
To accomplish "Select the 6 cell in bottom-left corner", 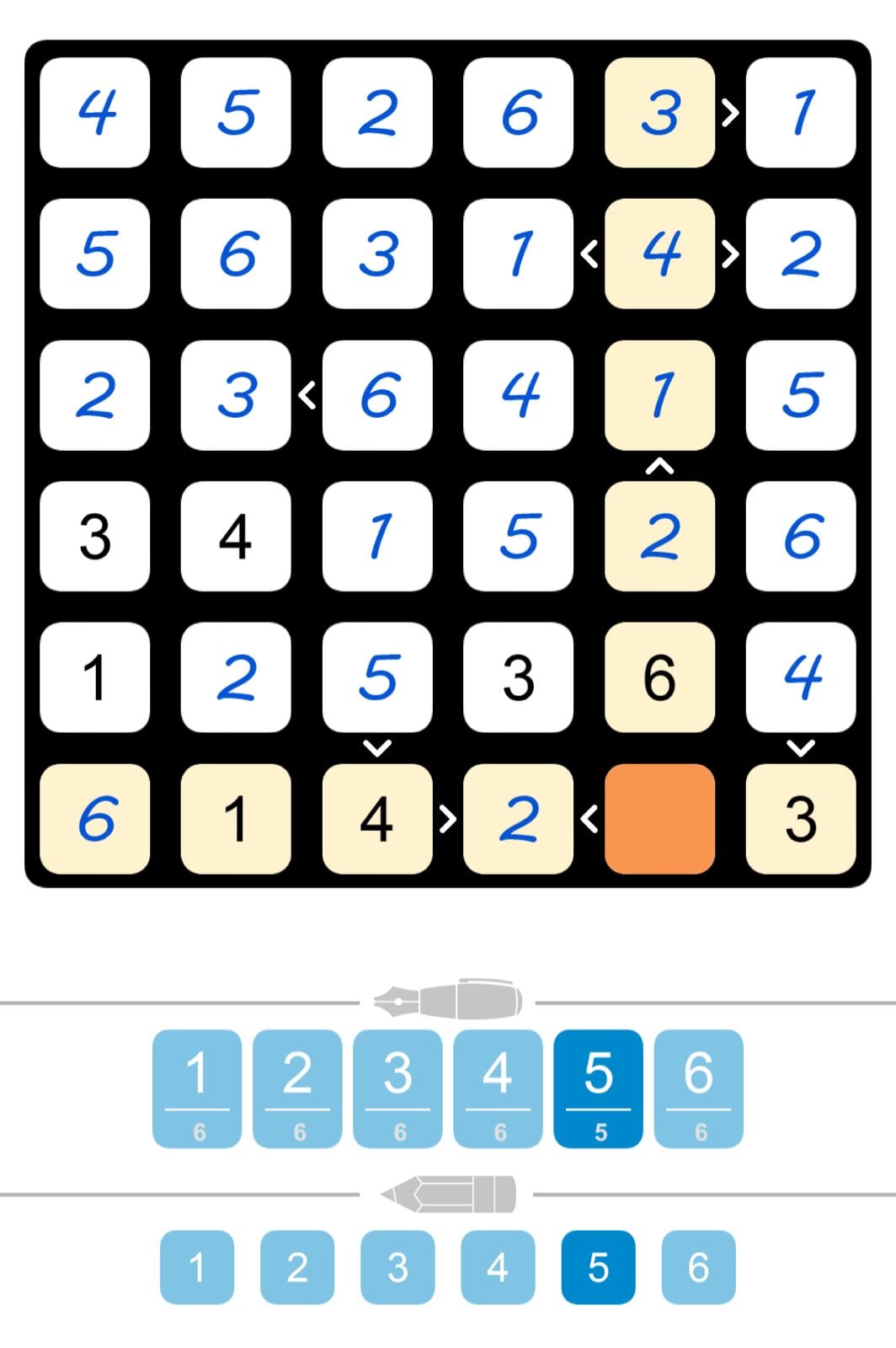I will (95, 818).
